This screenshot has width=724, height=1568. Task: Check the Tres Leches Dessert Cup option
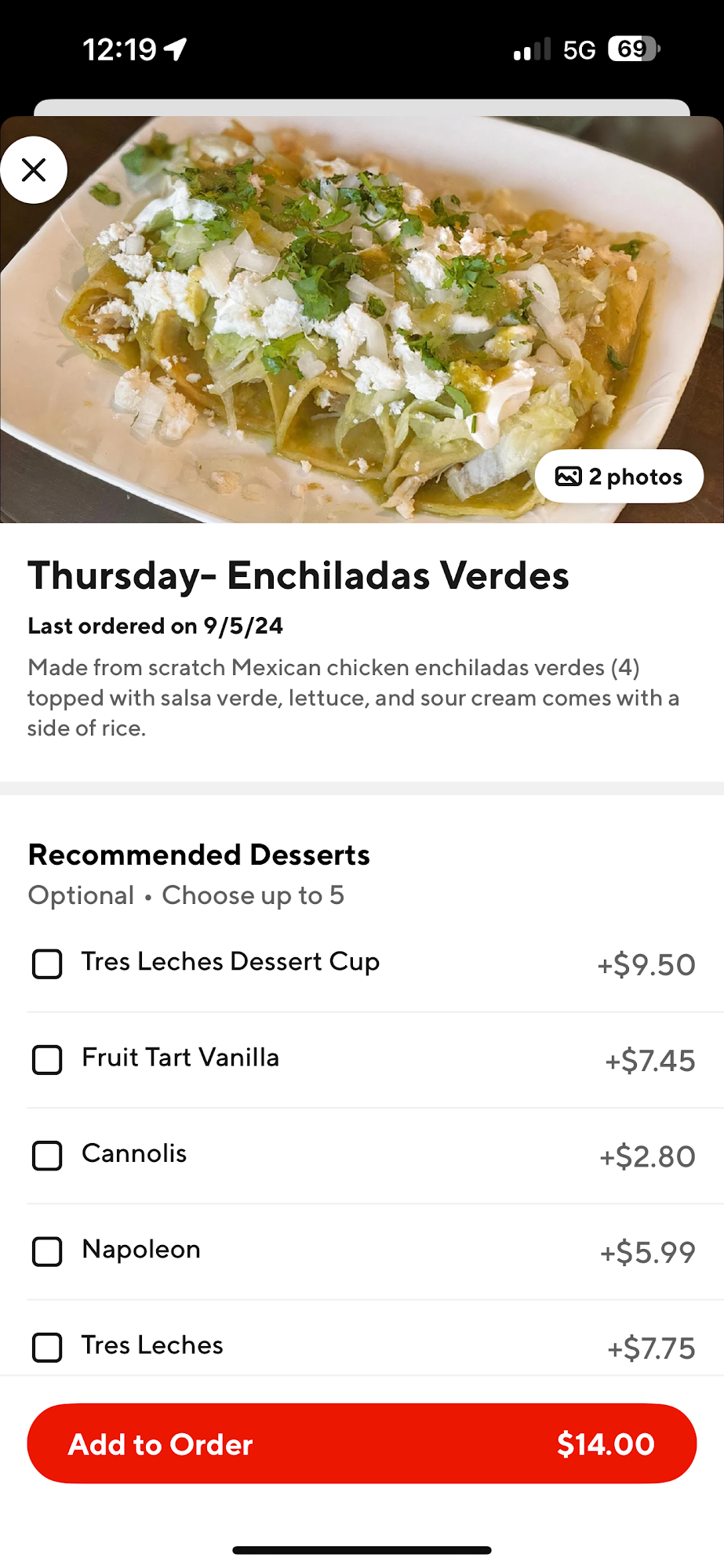(x=47, y=964)
